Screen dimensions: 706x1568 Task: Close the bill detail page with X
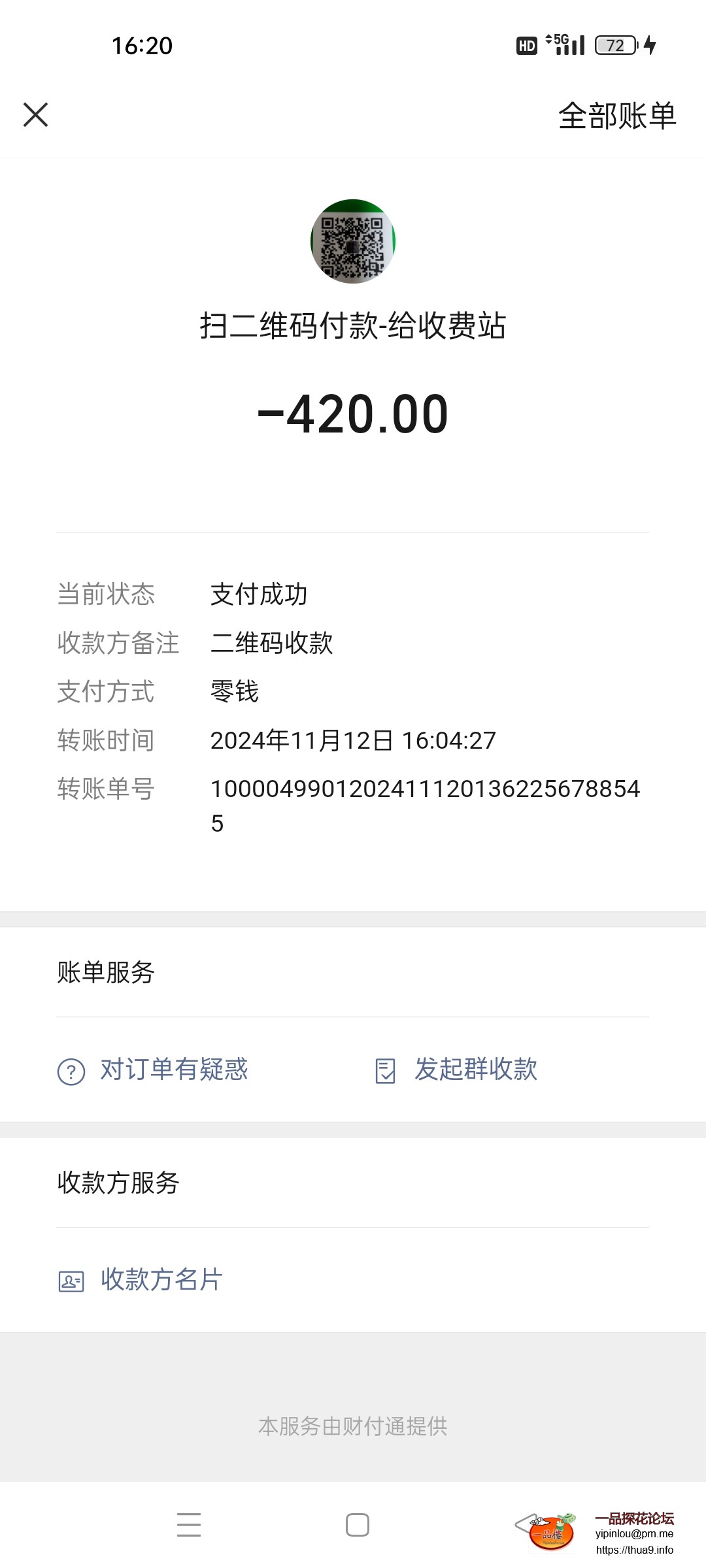(x=36, y=115)
